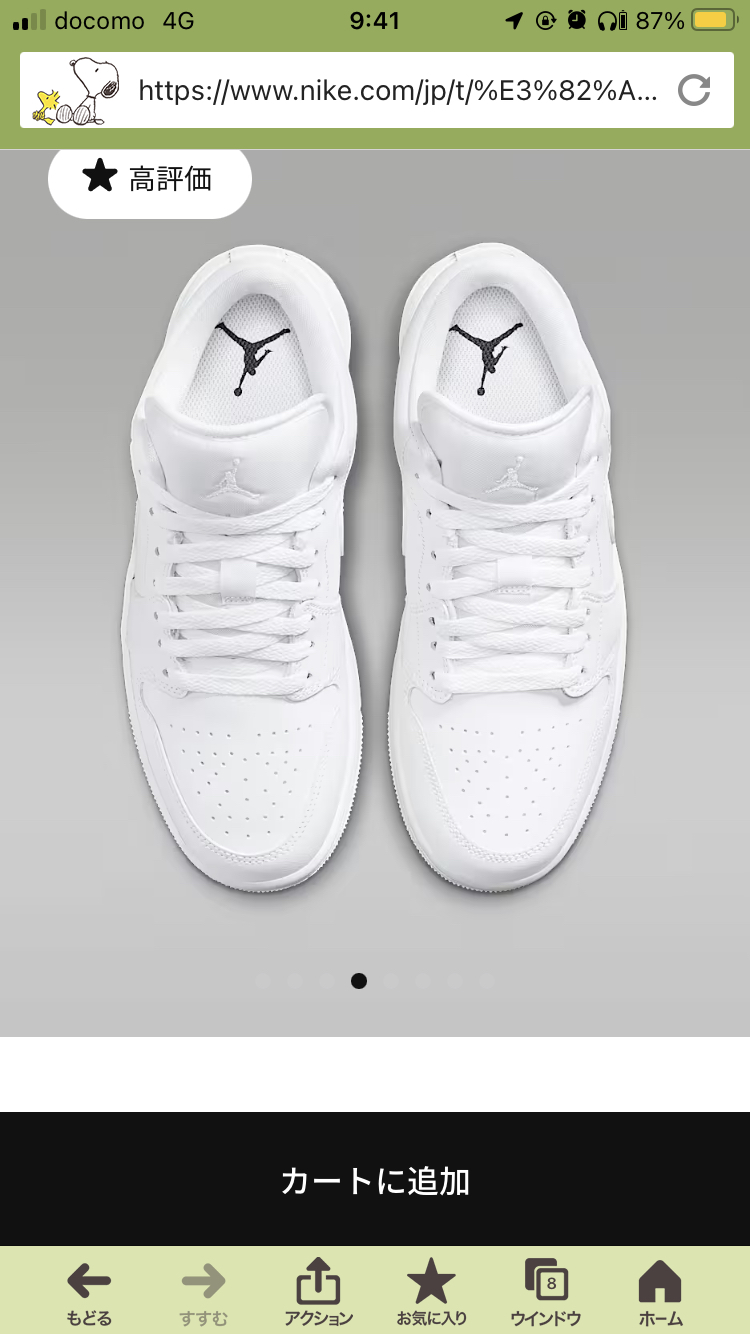Screen dimensions: 750x1334
Task: Reload the Nike page
Action: 693,91
